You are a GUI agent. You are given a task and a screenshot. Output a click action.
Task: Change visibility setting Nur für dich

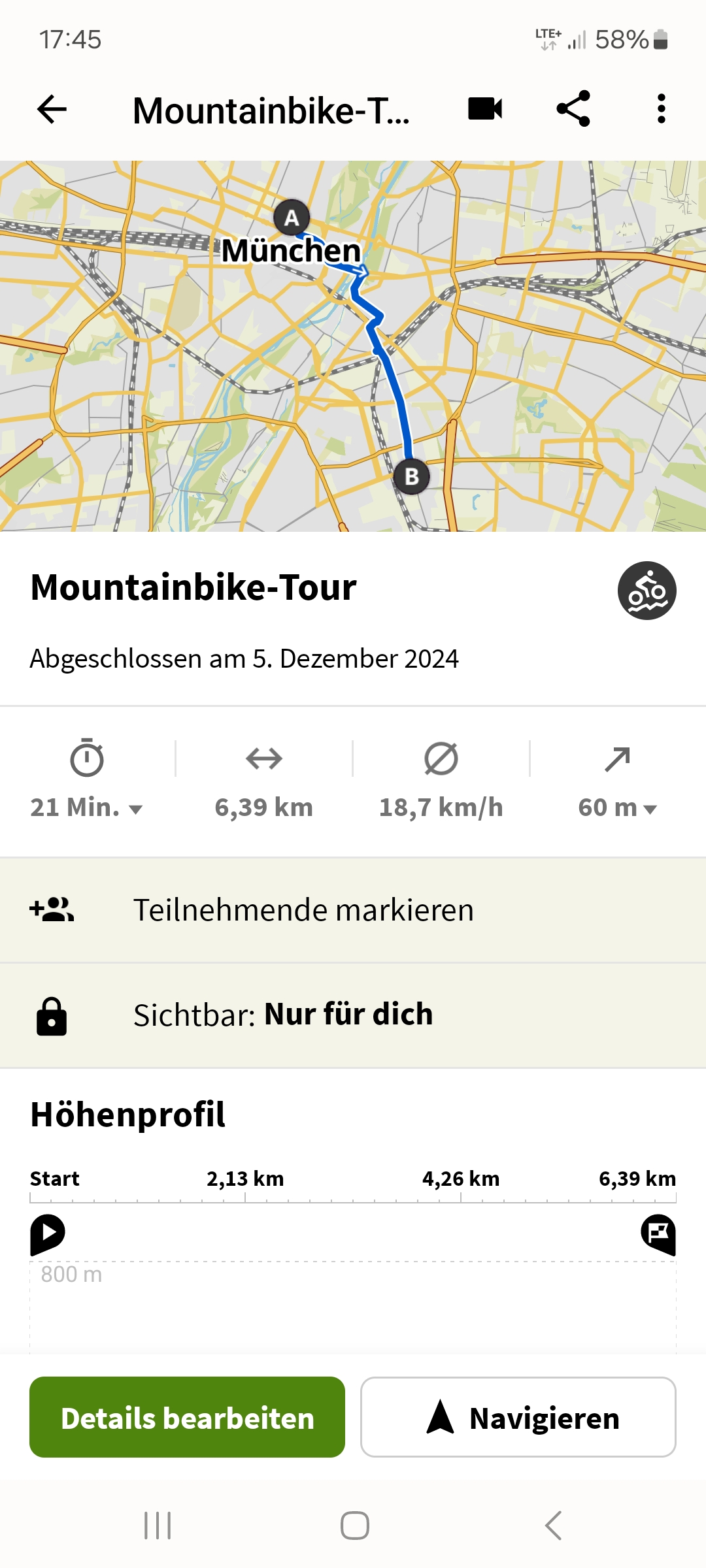[353, 1015]
